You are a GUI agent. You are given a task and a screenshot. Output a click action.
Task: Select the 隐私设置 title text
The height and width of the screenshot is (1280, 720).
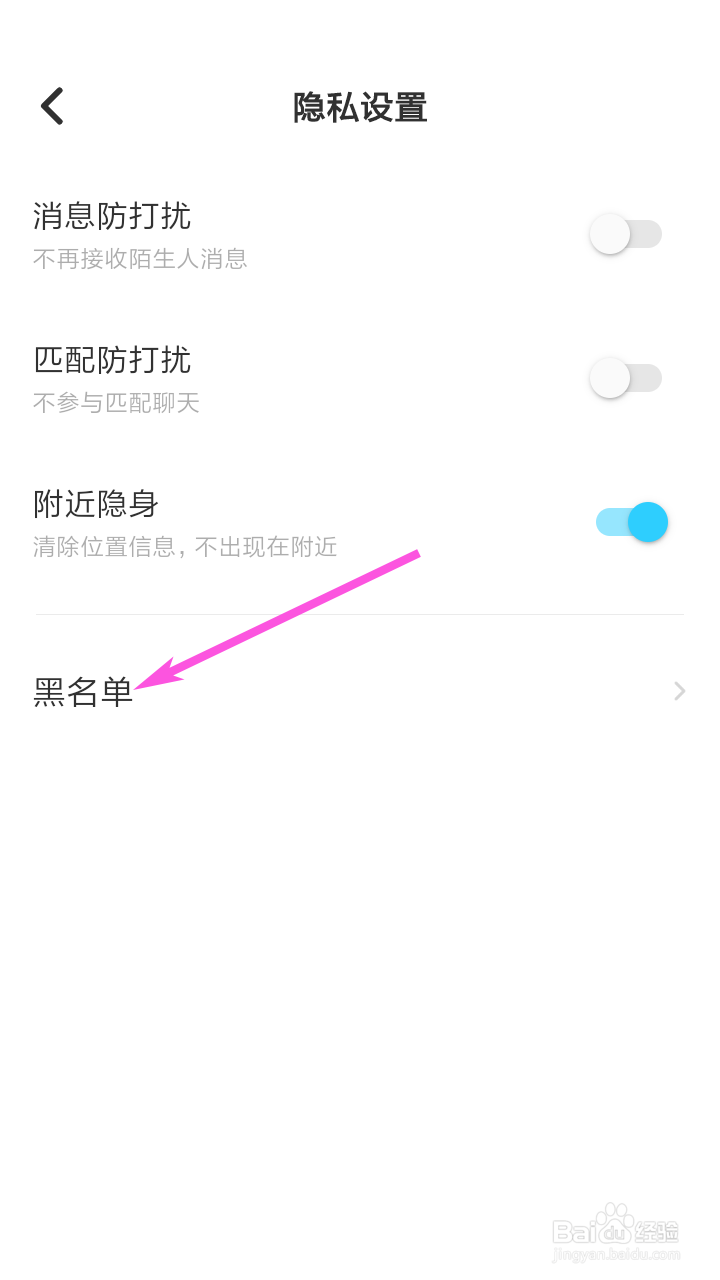click(359, 108)
